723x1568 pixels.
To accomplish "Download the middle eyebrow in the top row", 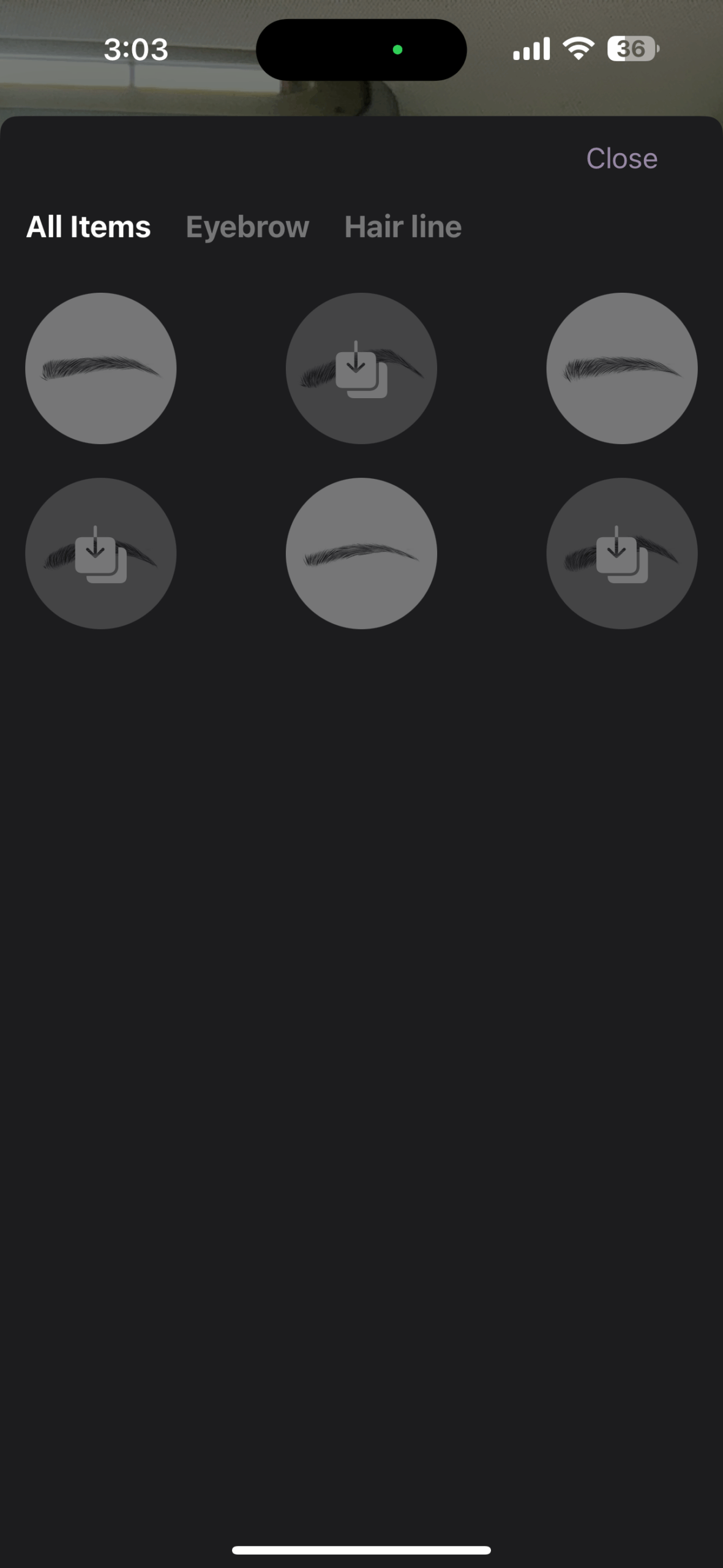I will click(x=361, y=368).
